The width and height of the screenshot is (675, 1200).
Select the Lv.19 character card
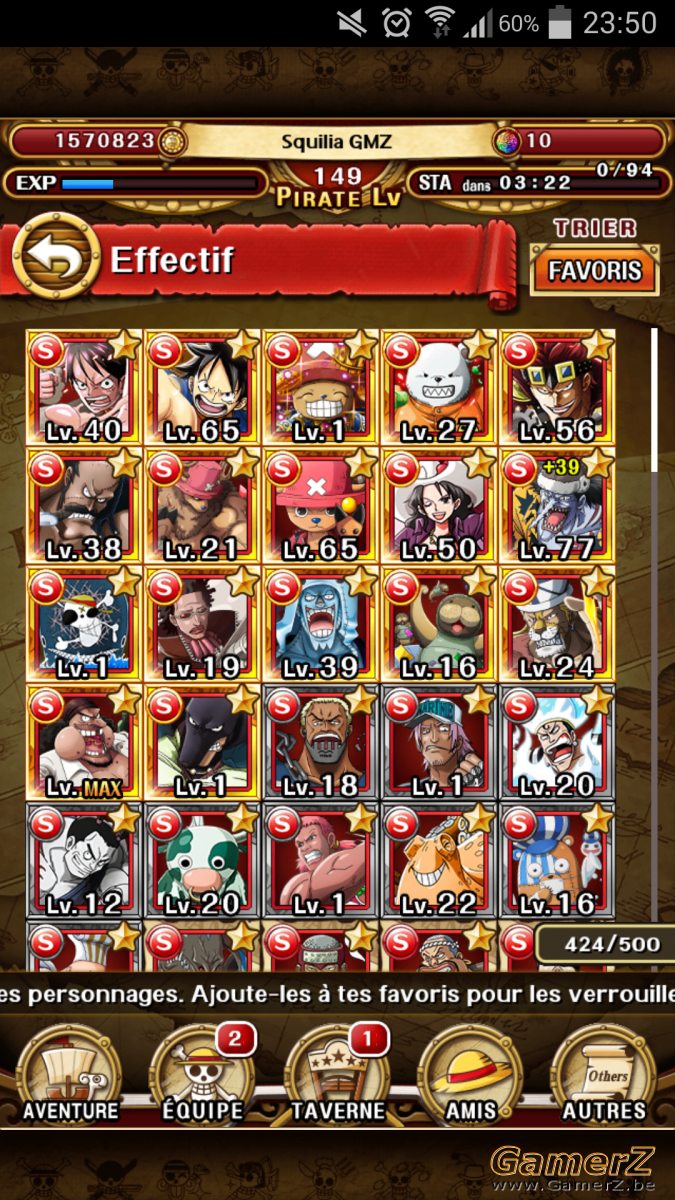click(203, 625)
